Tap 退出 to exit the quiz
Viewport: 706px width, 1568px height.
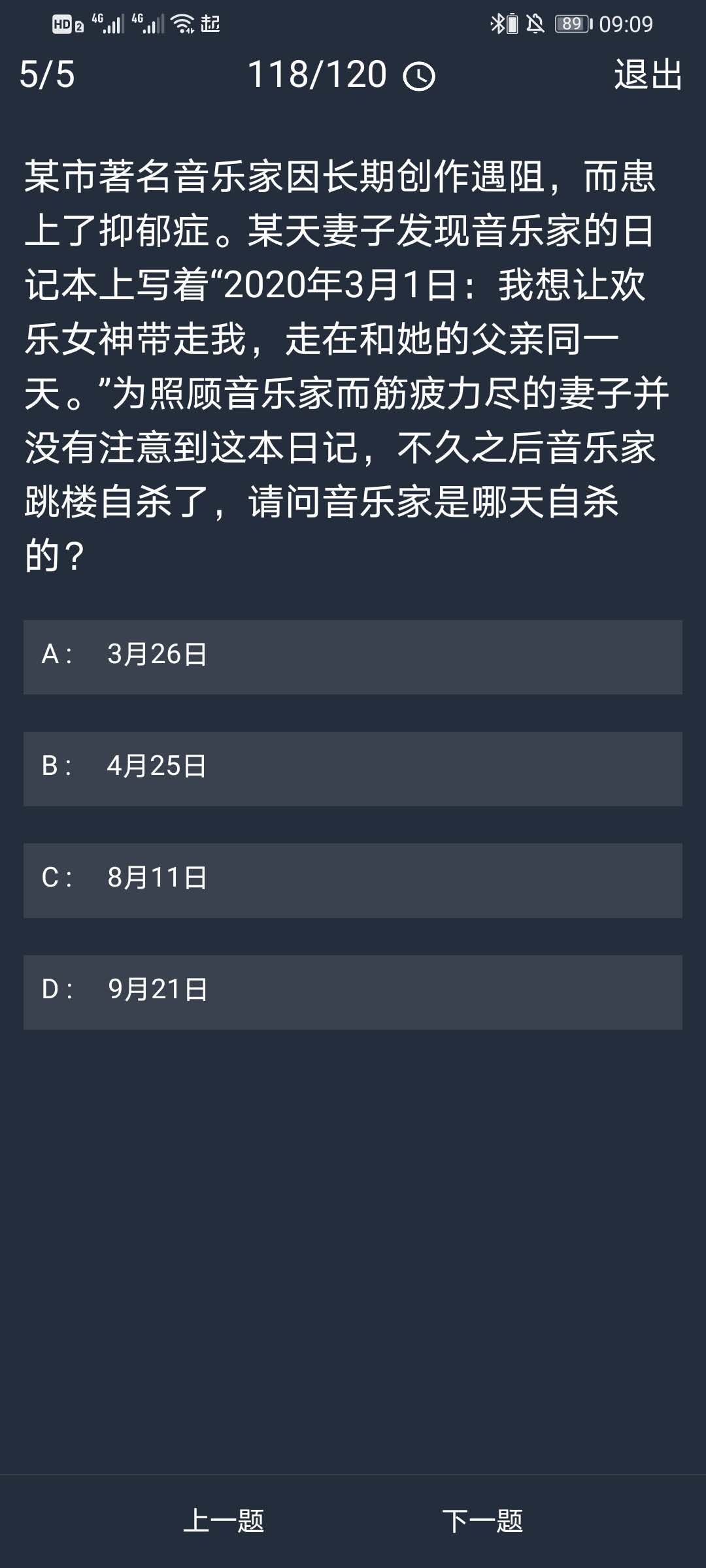pyautogui.click(x=648, y=74)
